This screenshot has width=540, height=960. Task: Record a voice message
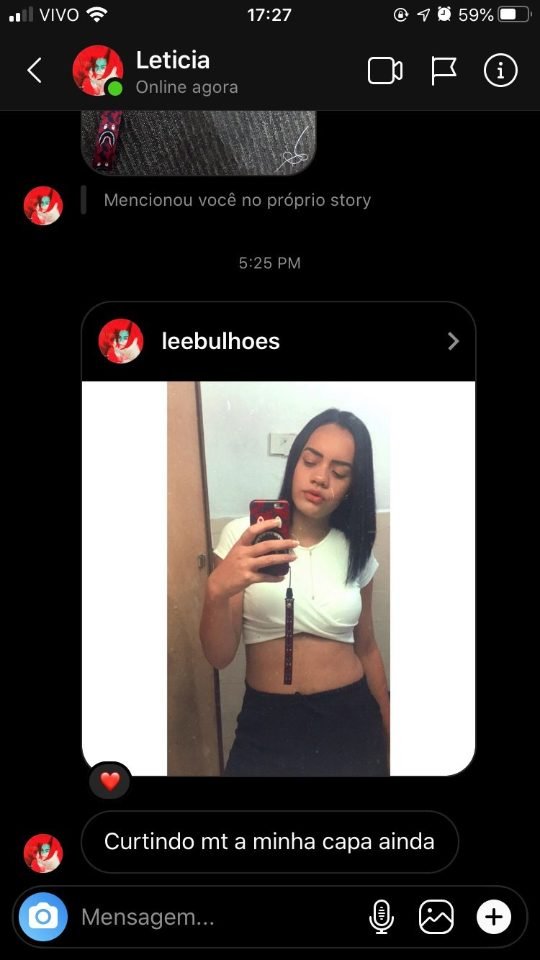(381, 917)
